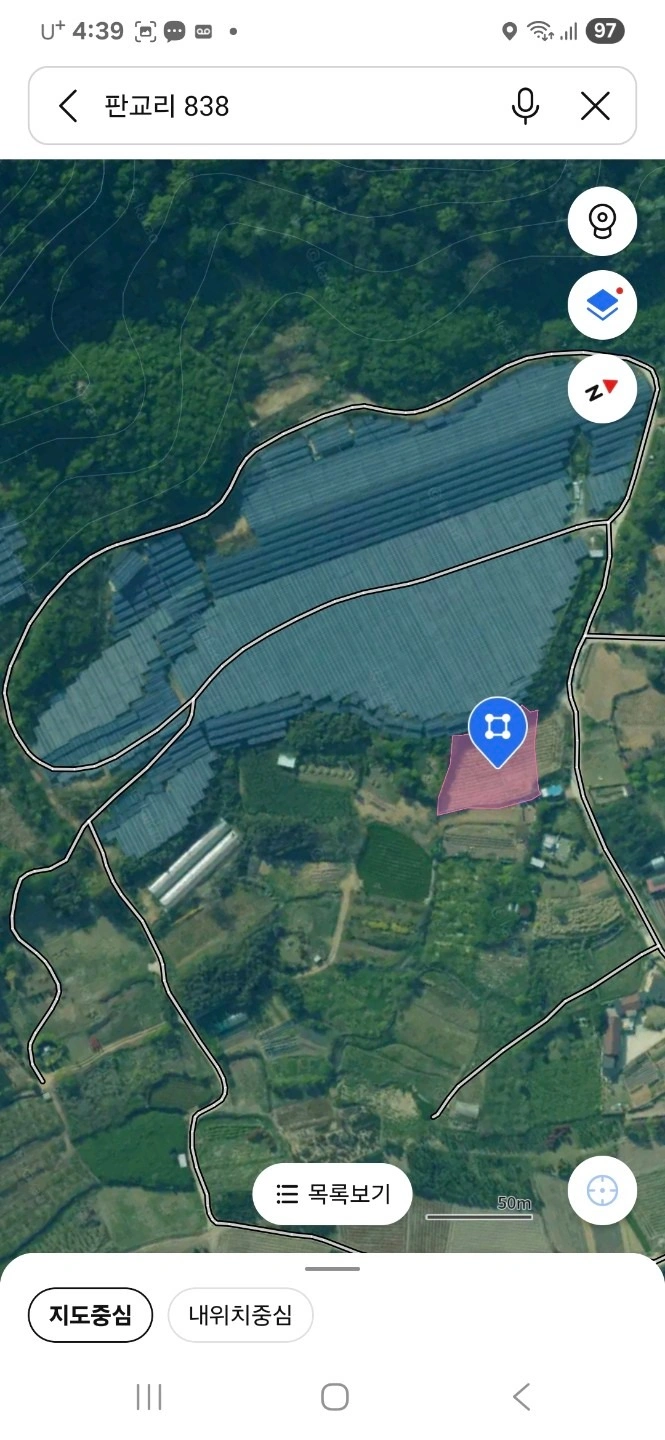665x1440 pixels.
Task: Open list view via 목록보기
Action: [x=332, y=1193]
